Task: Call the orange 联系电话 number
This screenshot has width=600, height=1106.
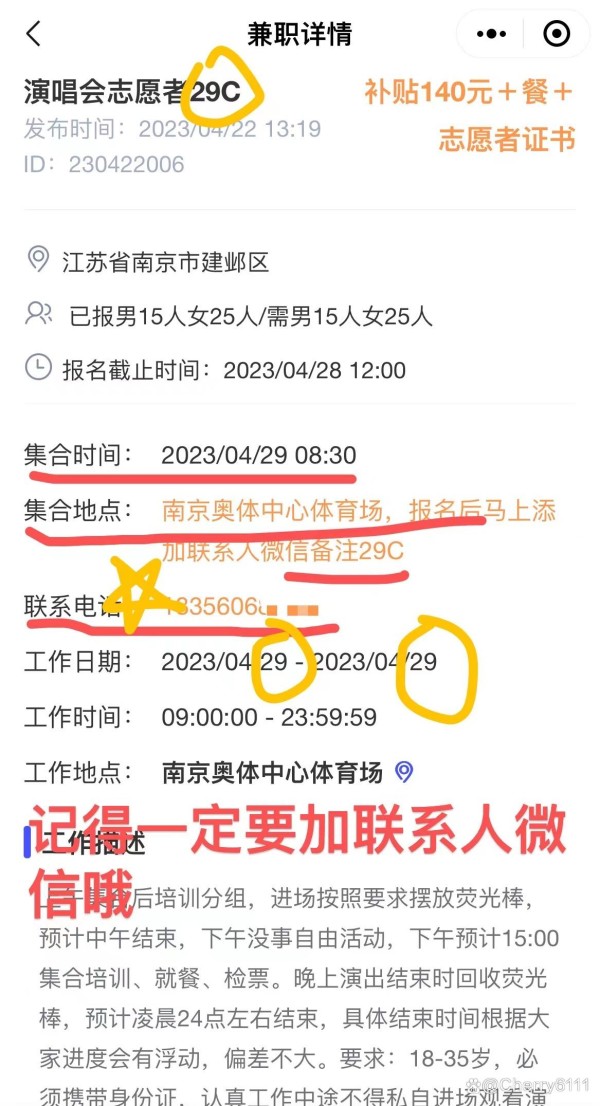Action: pos(241,607)
